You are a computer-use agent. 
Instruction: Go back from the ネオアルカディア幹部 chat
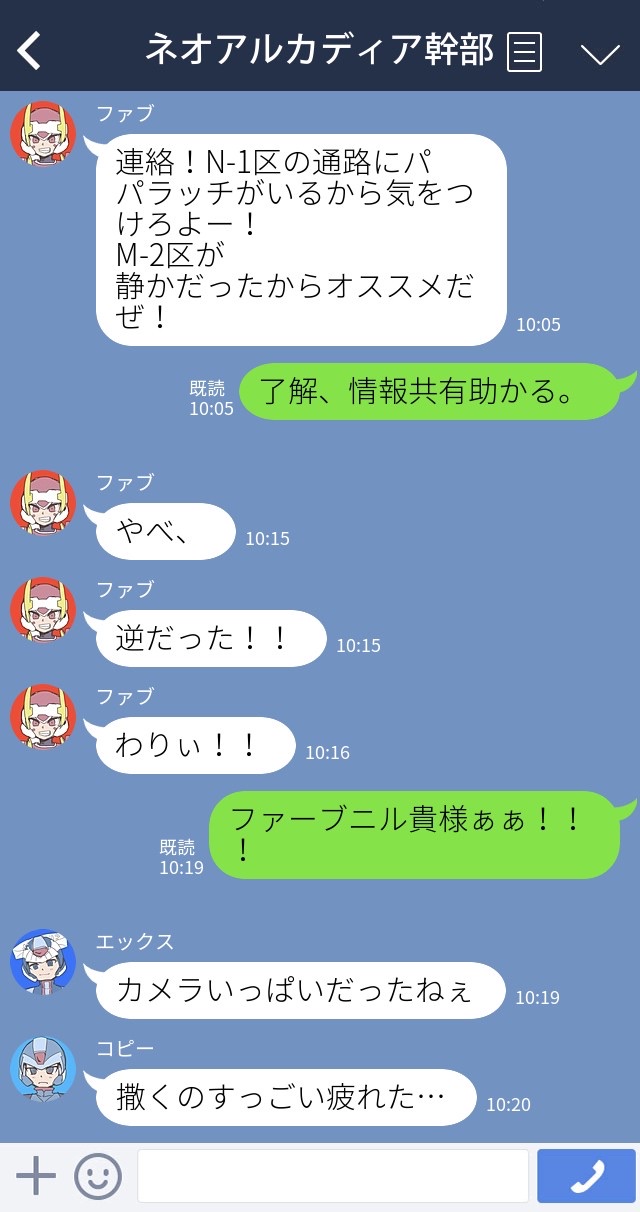point(30,50)
